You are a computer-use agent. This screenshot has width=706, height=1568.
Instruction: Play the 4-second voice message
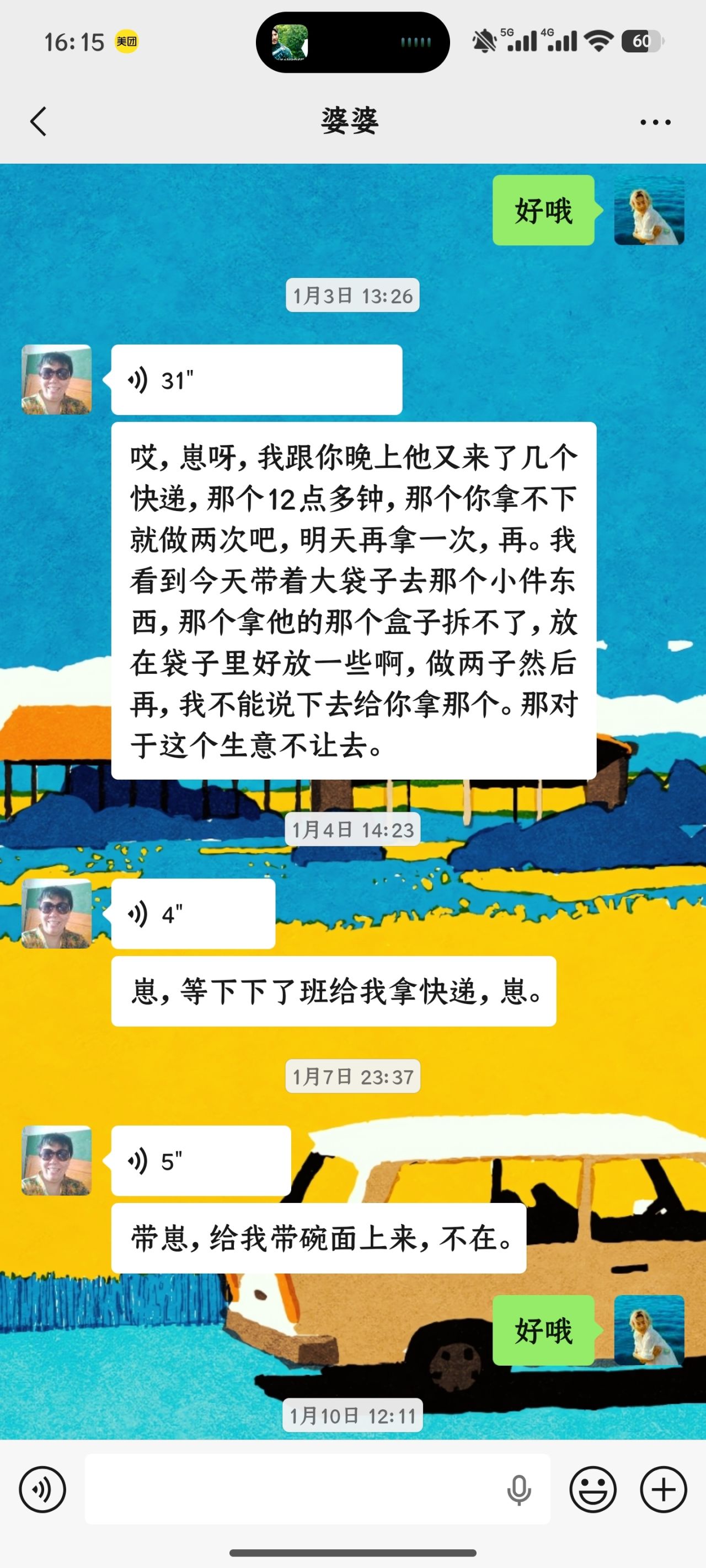(192, 914)
